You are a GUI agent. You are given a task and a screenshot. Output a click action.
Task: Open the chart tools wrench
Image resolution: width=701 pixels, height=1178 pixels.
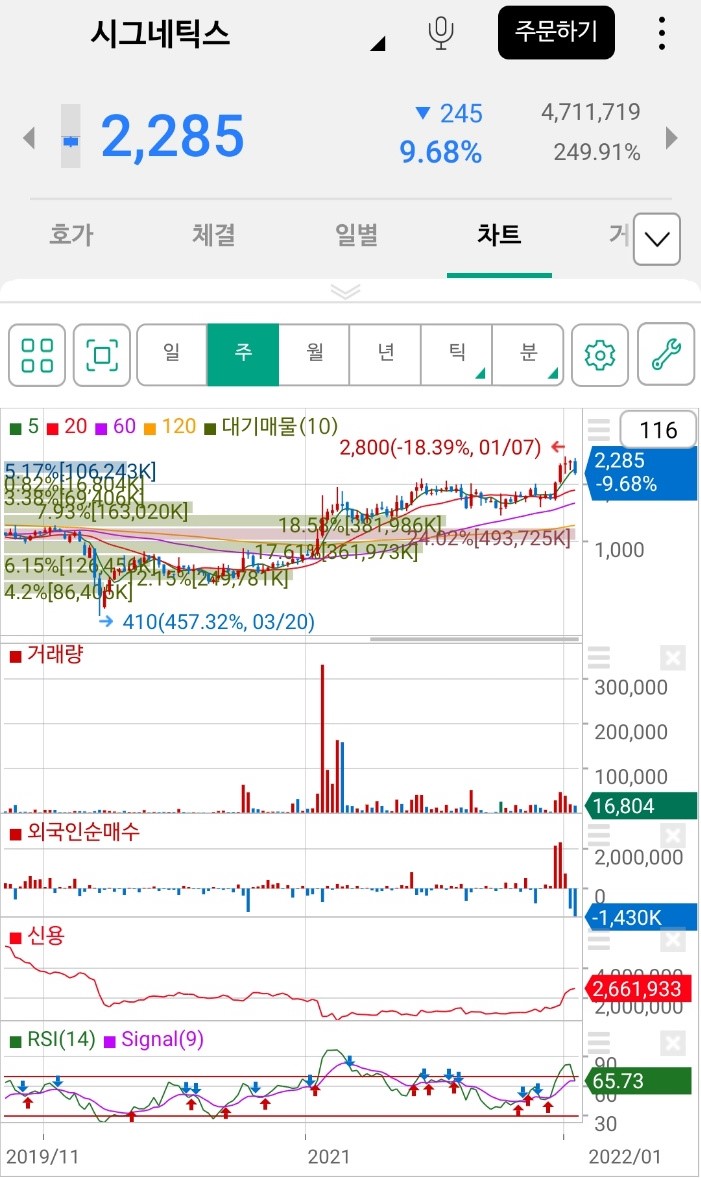pos(665,354)
